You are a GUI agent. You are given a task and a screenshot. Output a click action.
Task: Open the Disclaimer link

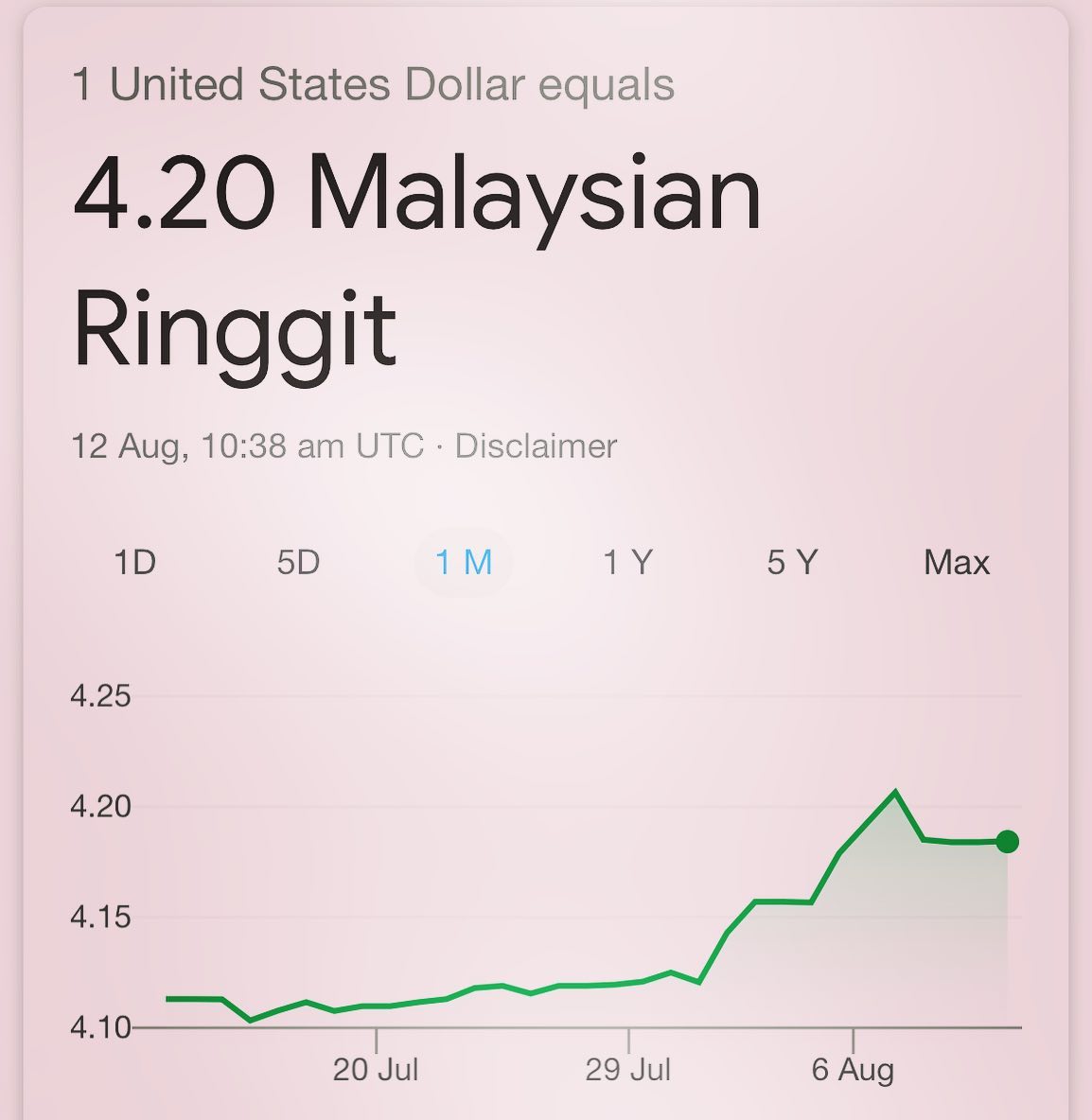(536, 446)
